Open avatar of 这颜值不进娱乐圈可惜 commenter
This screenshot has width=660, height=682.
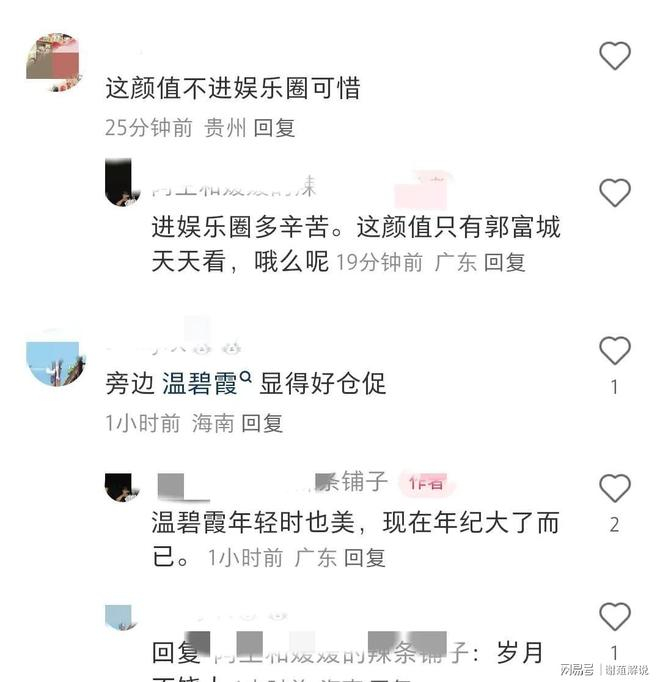coord(52,62)
